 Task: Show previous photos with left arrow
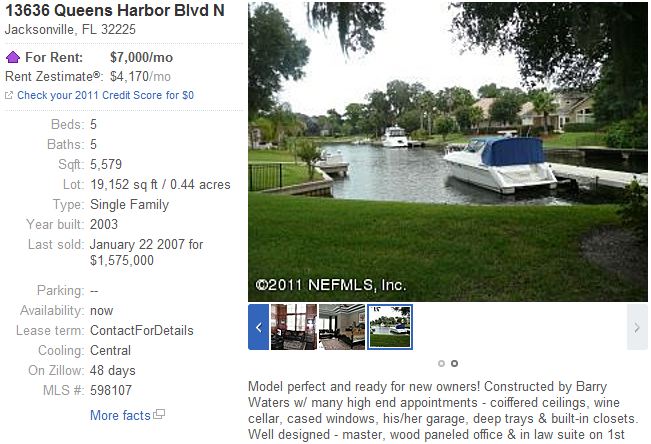tap(258, 327)
